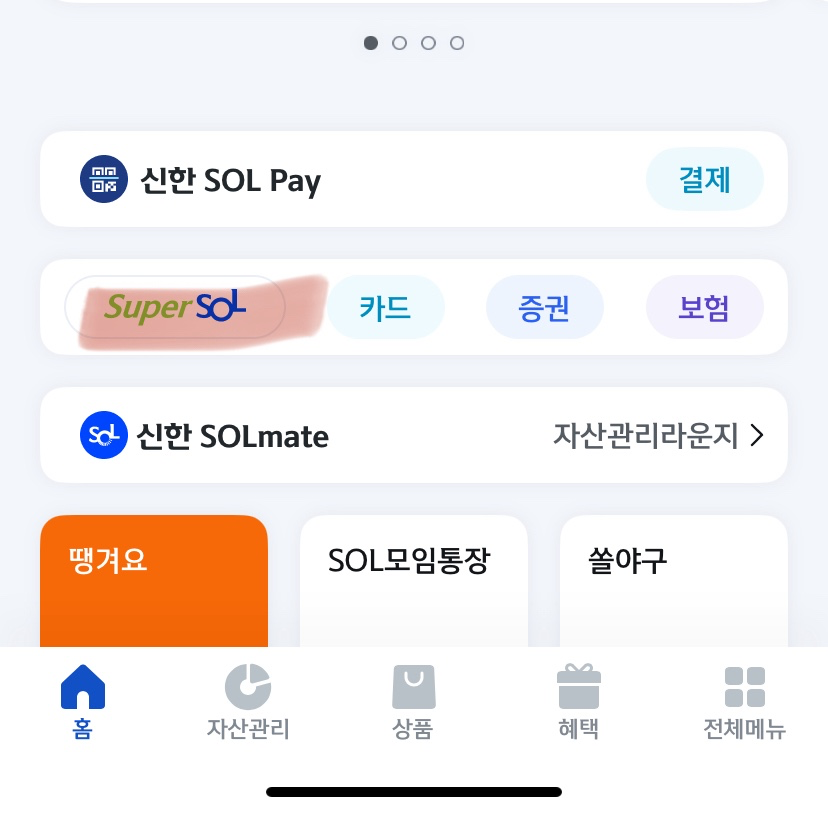Viewport: 828px width, 813px height.
Task: Open the 땡겨요 card
Action: pyautogui.click(x=154, y=580)
